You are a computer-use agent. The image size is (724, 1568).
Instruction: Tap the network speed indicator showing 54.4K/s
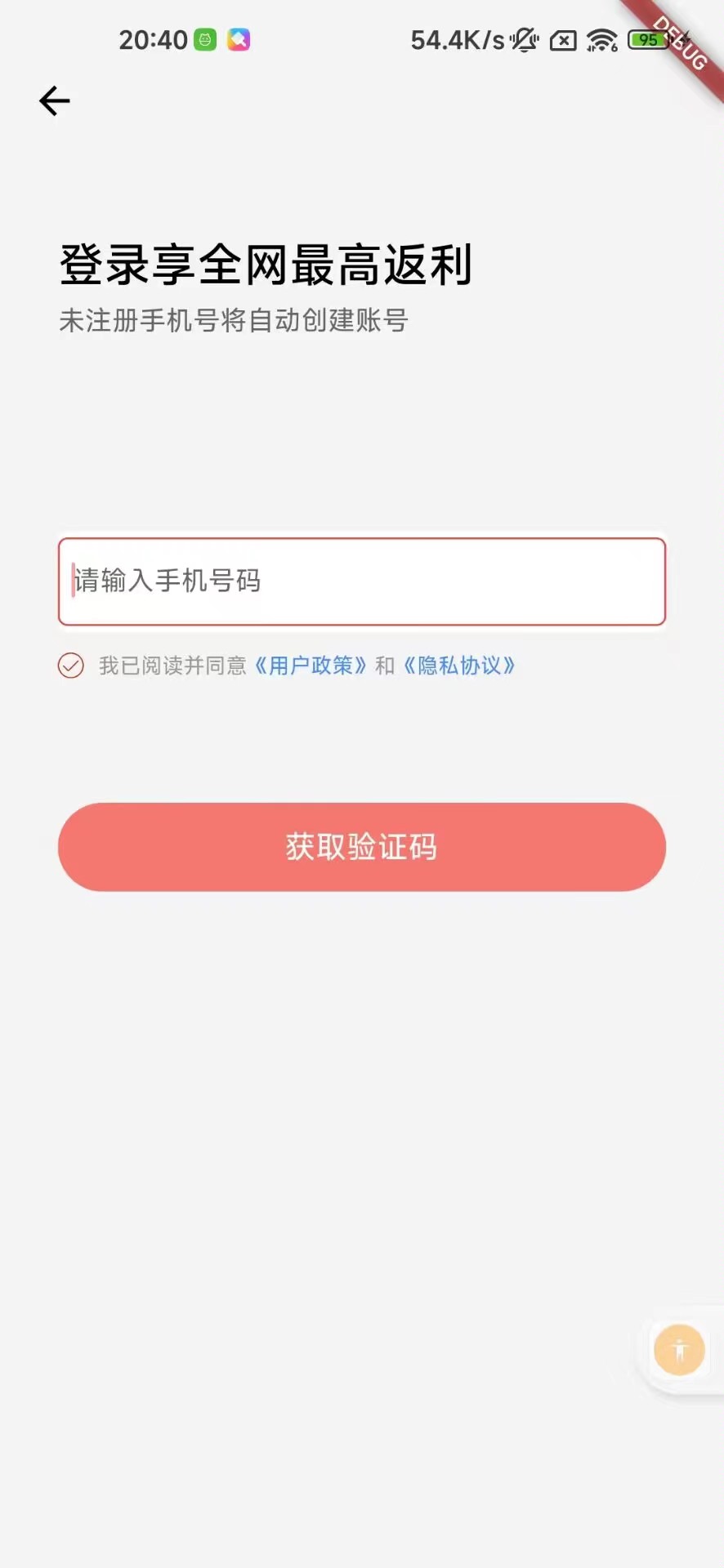coord(454,38)
